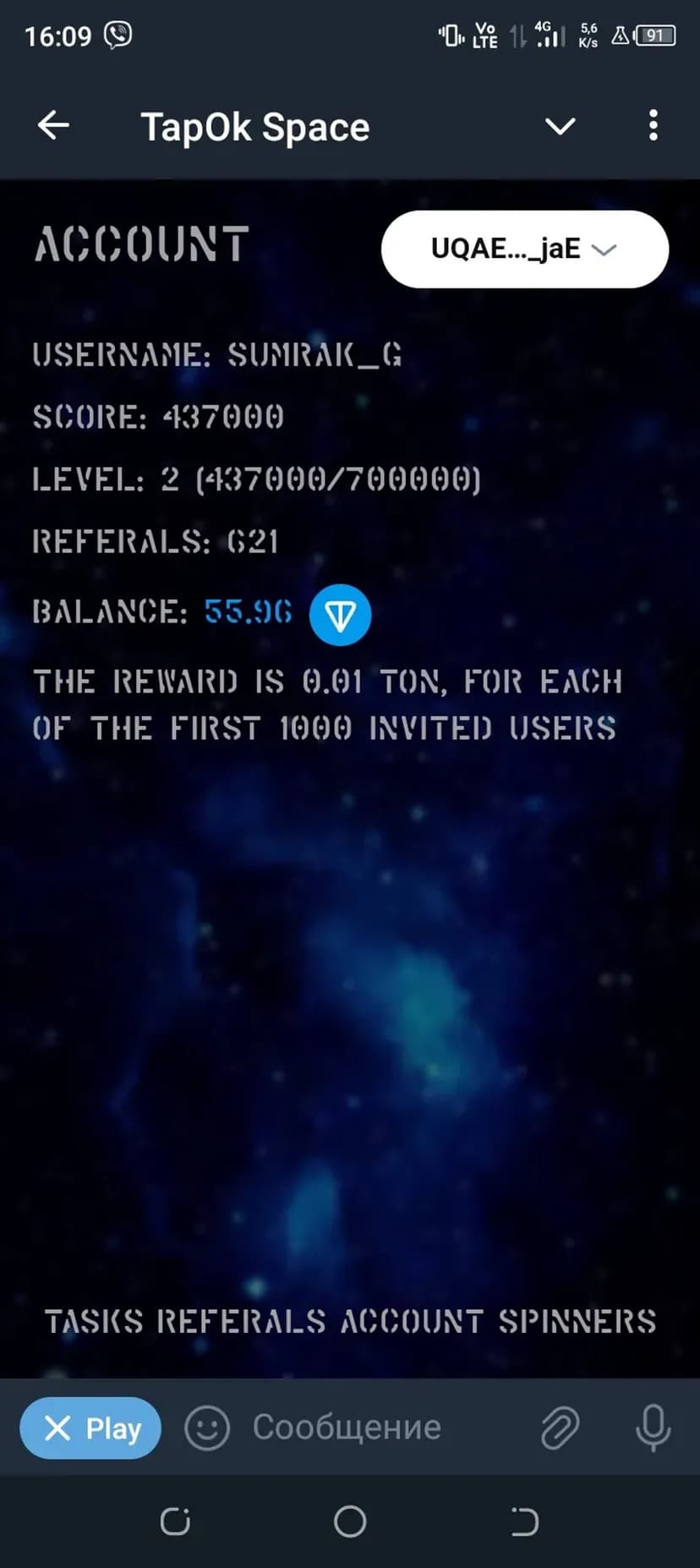
Task: Open the emoji picker
Action: tap(207, 1428)
